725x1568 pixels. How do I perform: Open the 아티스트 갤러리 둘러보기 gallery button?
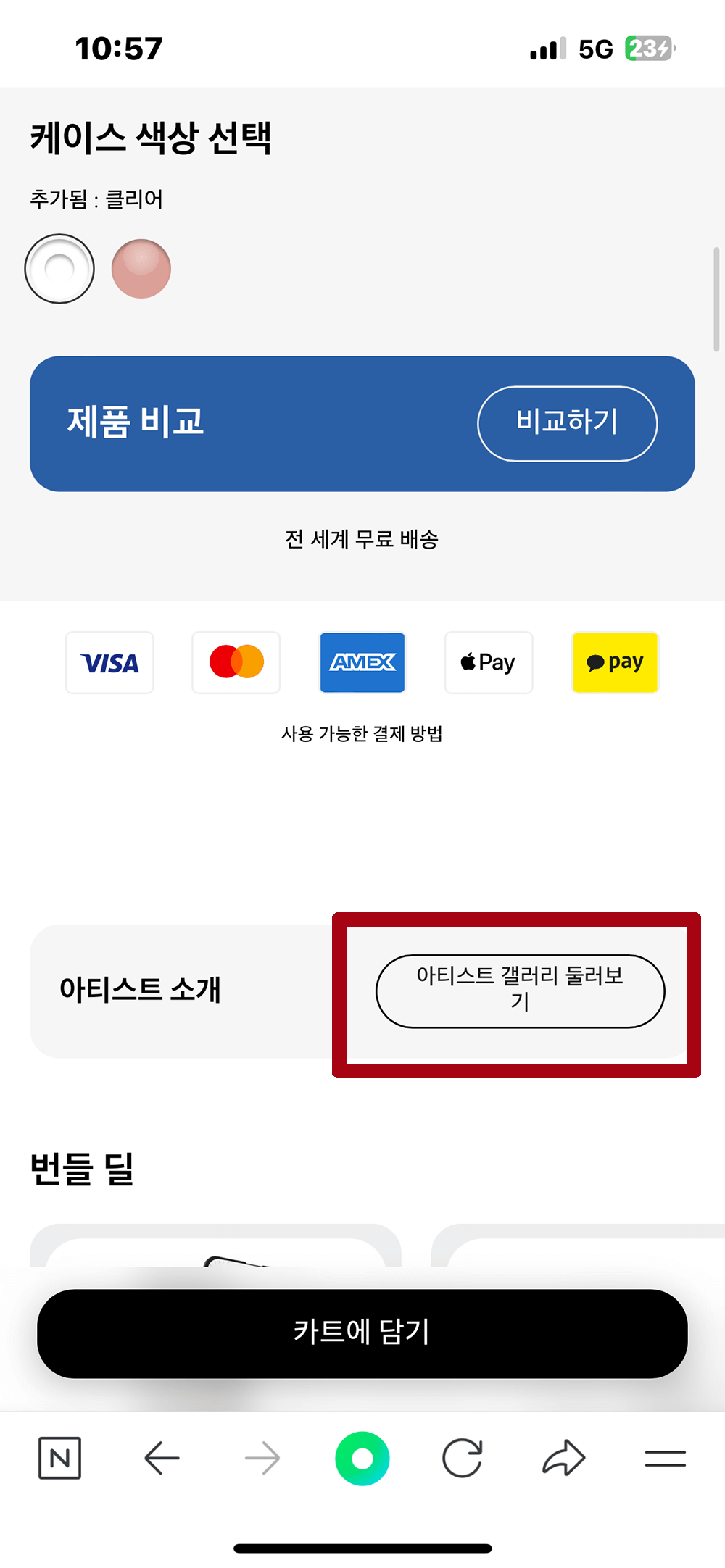click(x=519, y=991)
